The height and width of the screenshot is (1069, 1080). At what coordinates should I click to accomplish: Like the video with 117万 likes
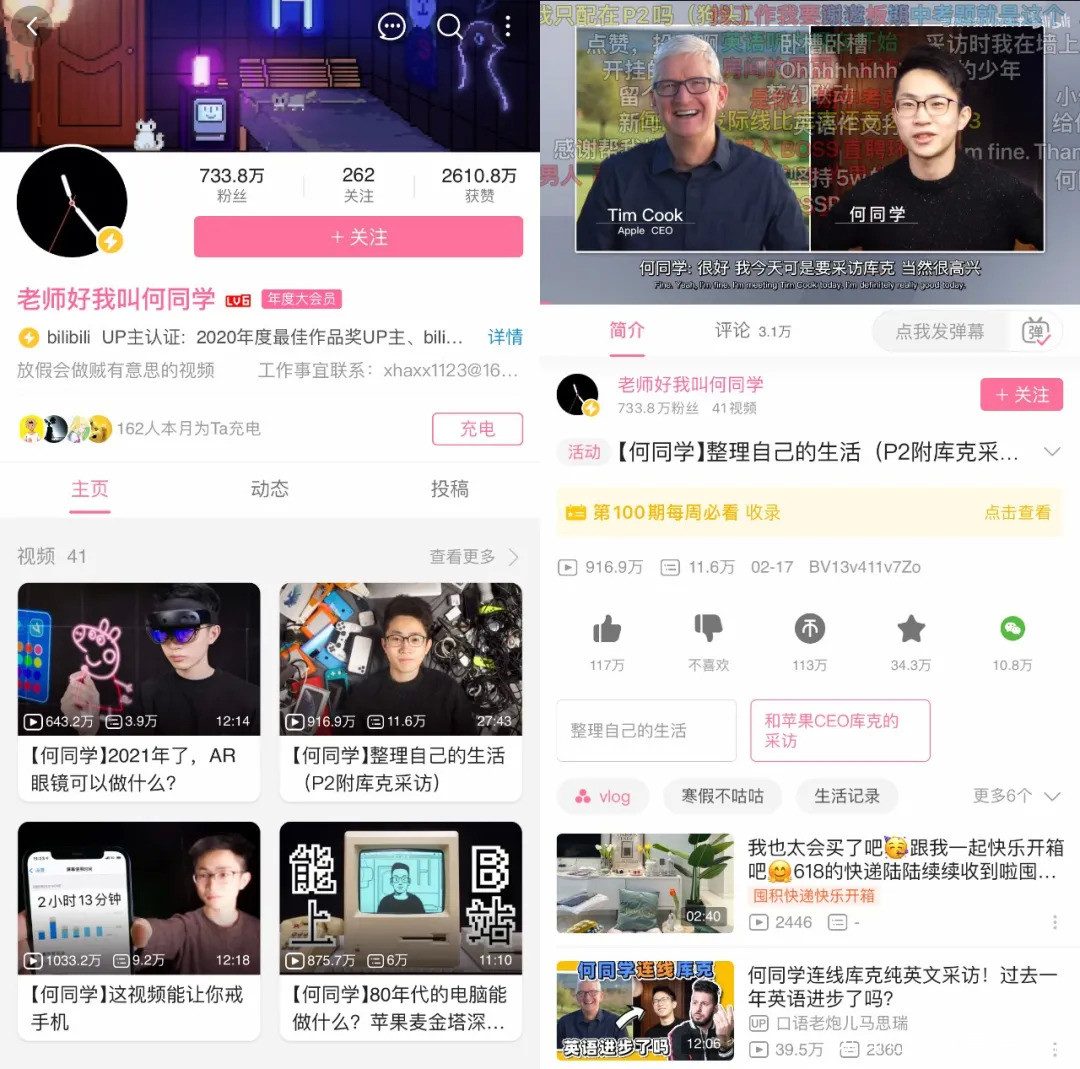tap(607, 640)
